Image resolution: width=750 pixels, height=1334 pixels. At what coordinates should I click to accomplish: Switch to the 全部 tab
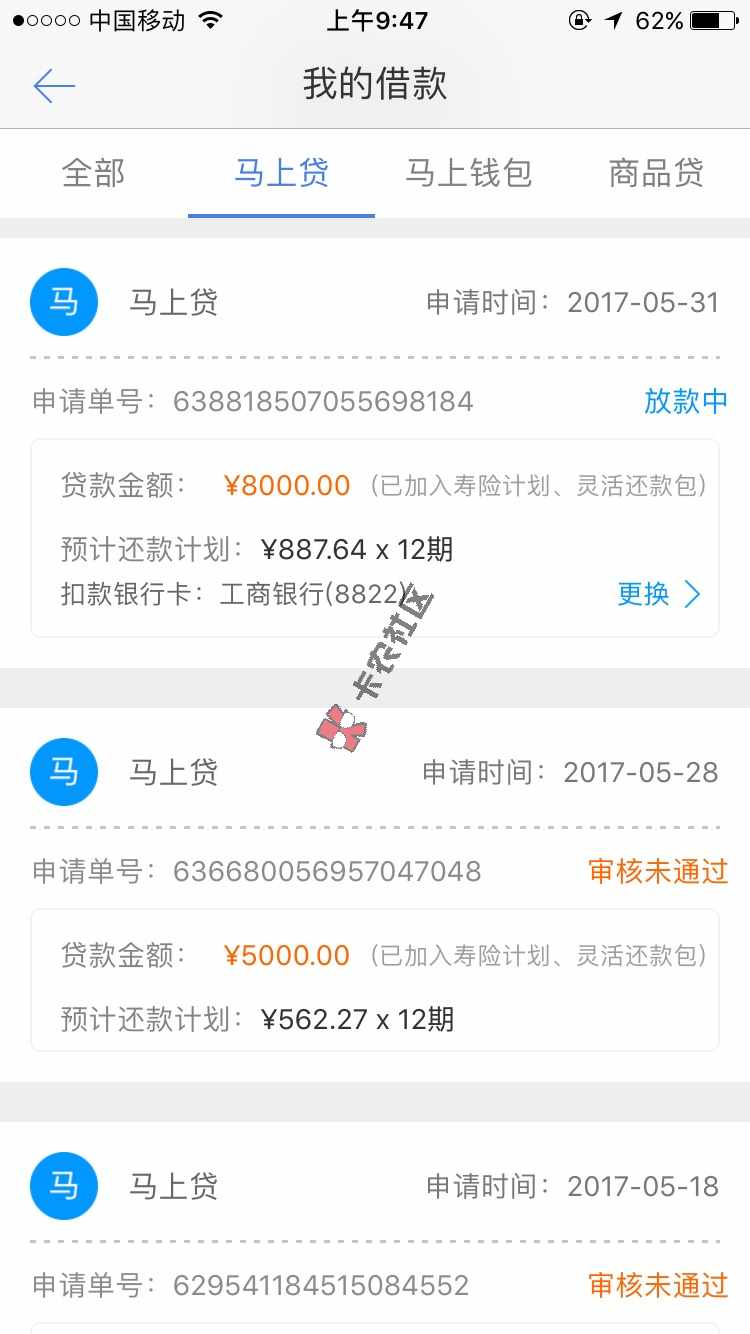coord(93,173)
